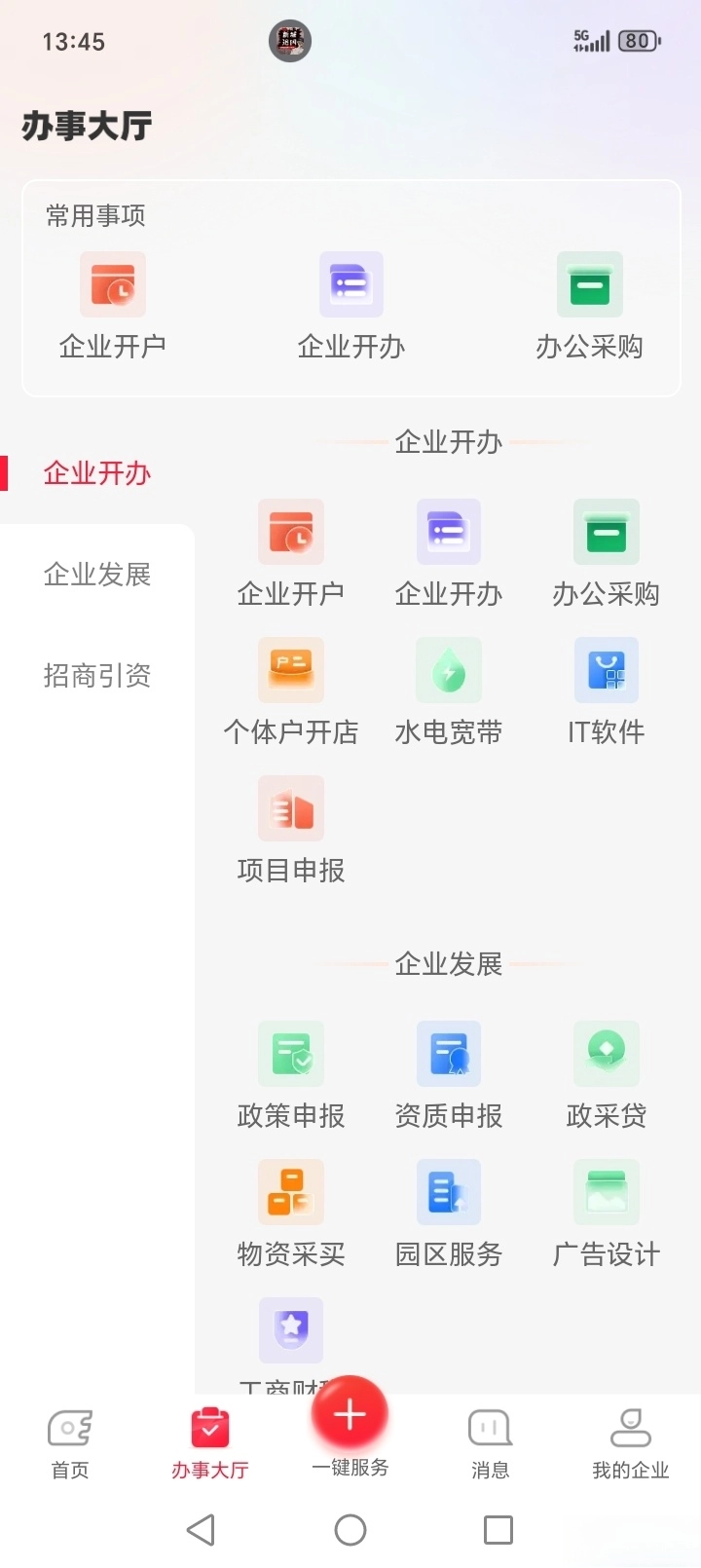701x1568 pixels.
Task: Tap the red plus 一键服务 button
Action: click(x=350, y=1416)
